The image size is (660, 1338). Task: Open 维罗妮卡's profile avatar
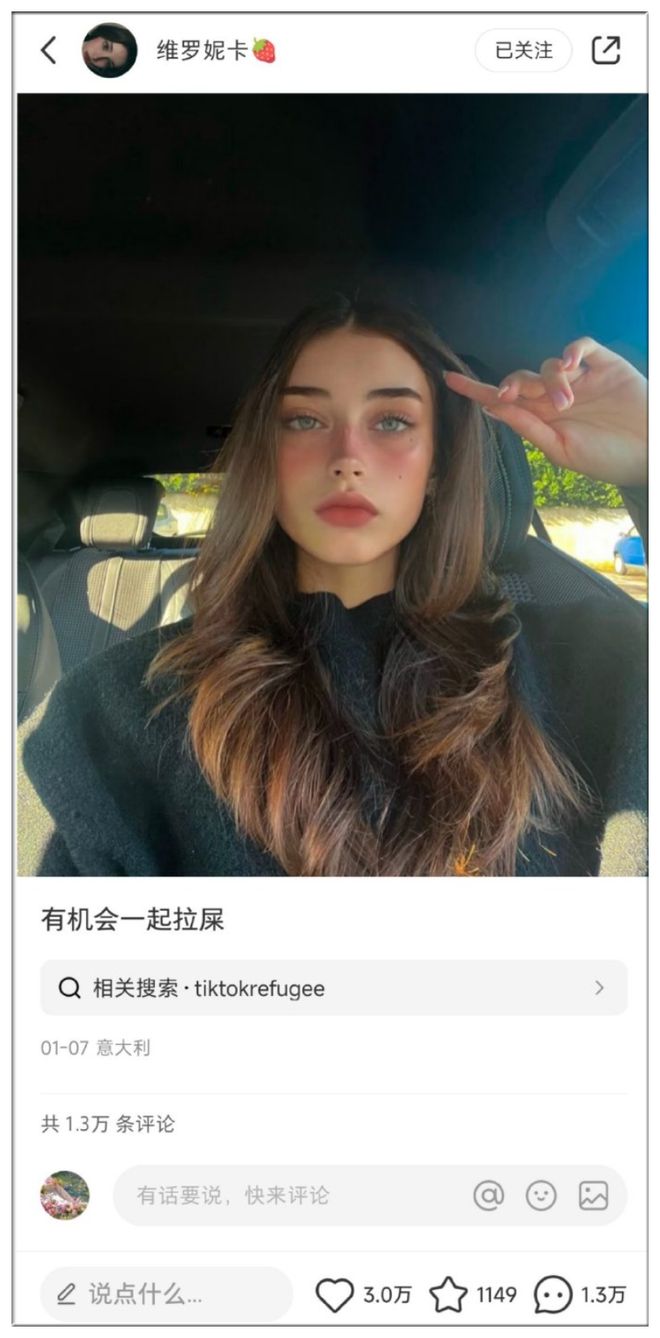click(x=109, y=50)
